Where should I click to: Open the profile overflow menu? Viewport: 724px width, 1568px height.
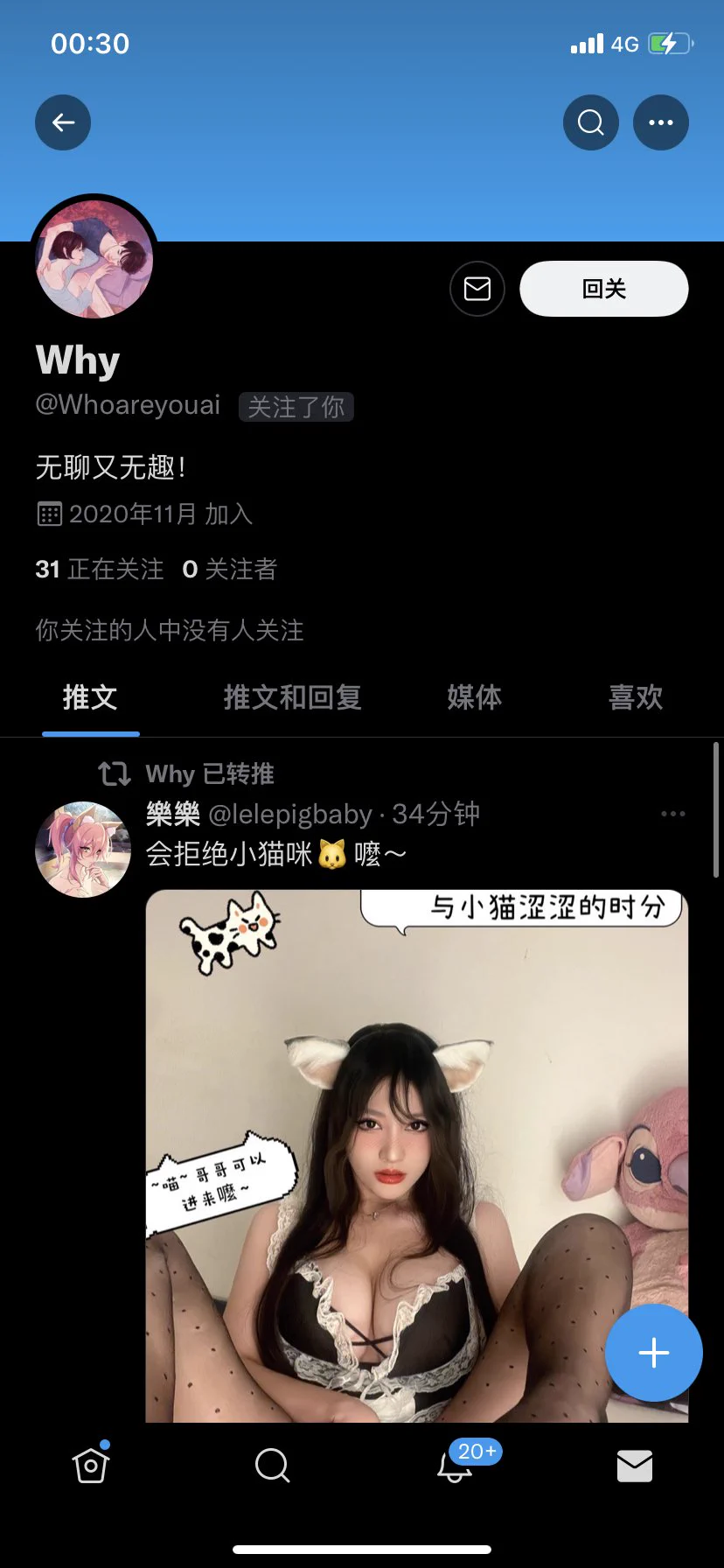point(661,122)
